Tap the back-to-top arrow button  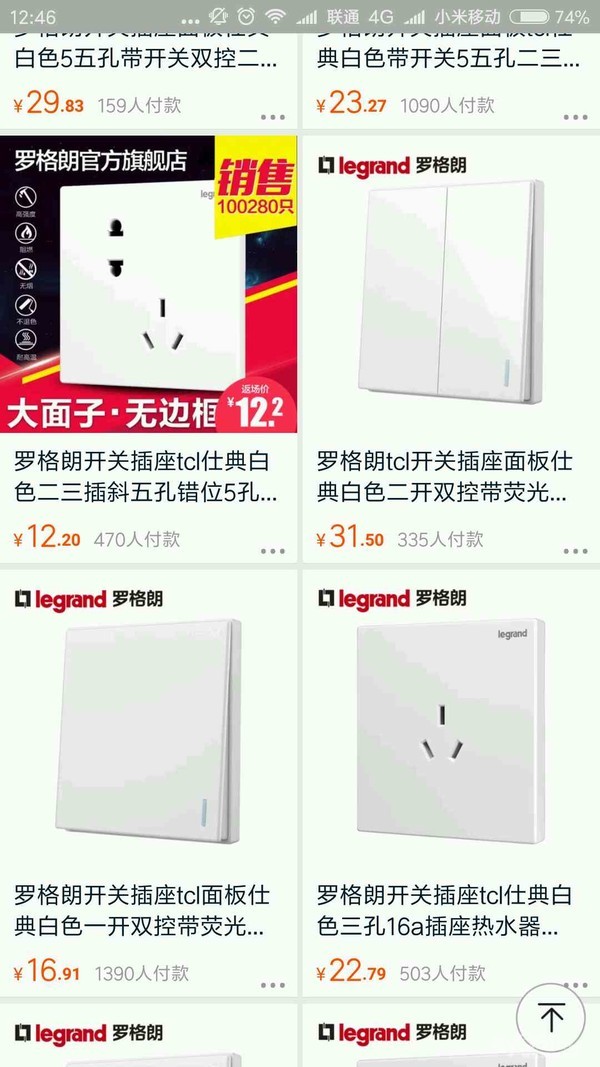tap(550, 1018)
